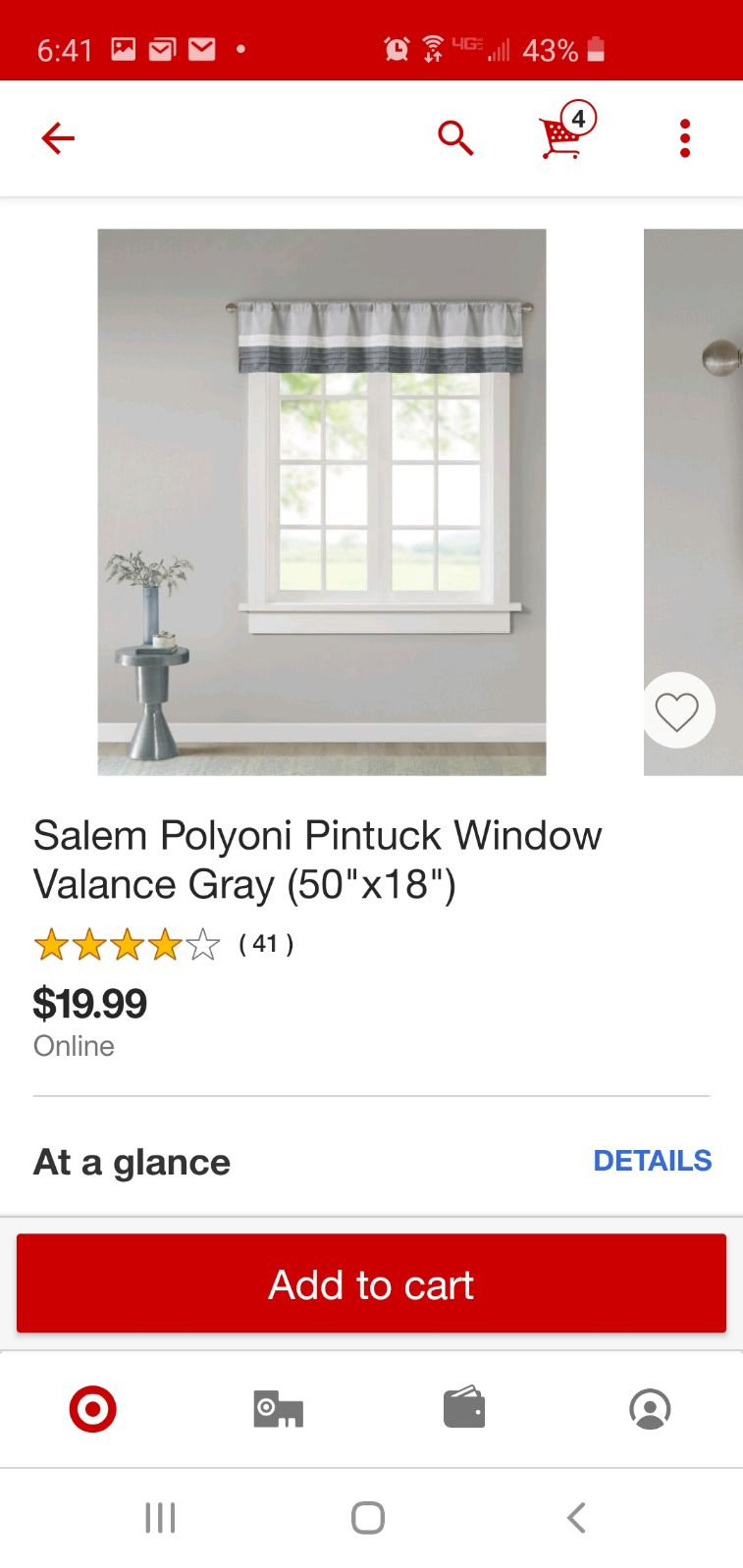View the 41 star ratings
Screen dimensions: 743x1568
(164, 945)
